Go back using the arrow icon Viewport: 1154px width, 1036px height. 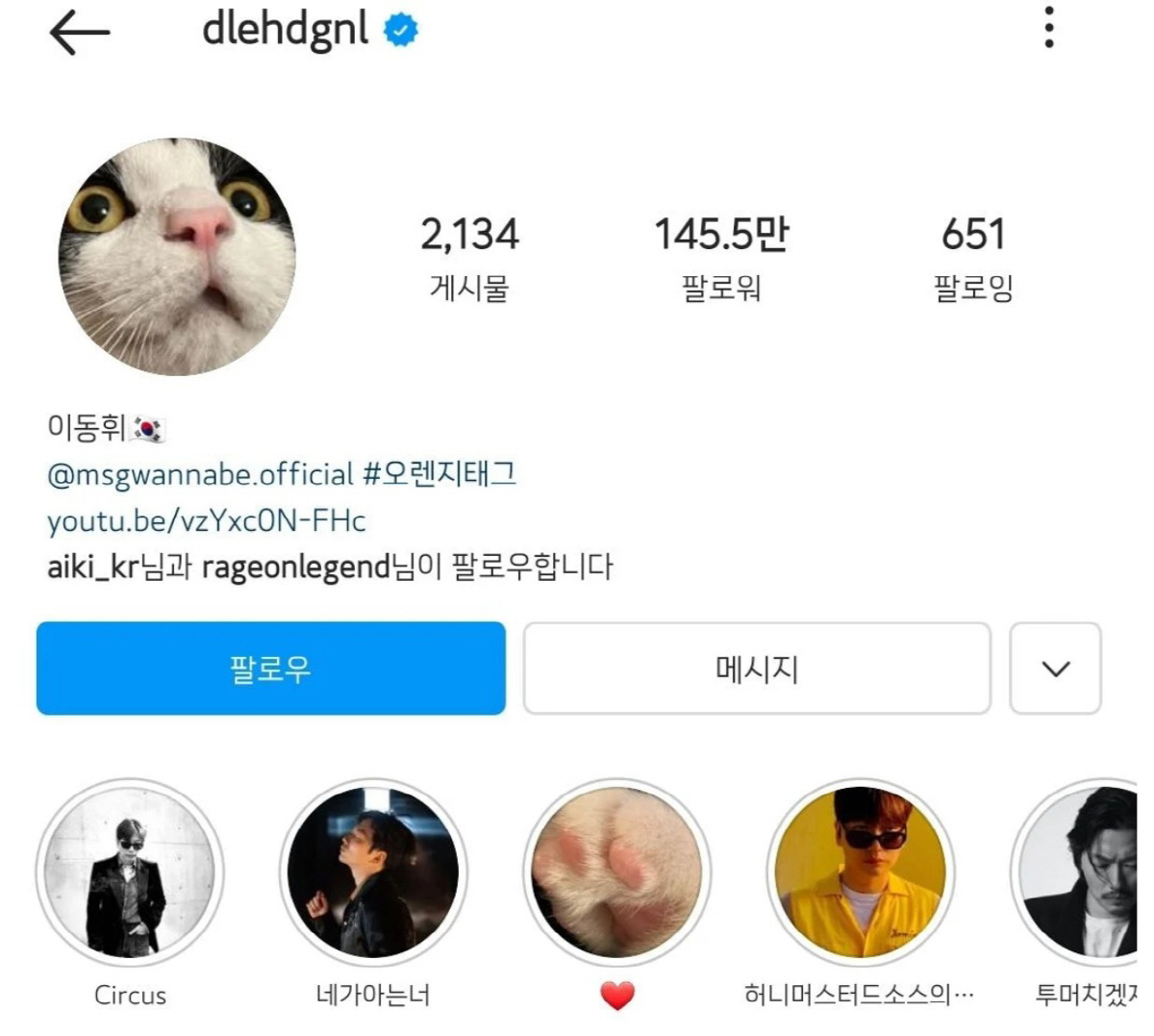[x=79, y=32]
